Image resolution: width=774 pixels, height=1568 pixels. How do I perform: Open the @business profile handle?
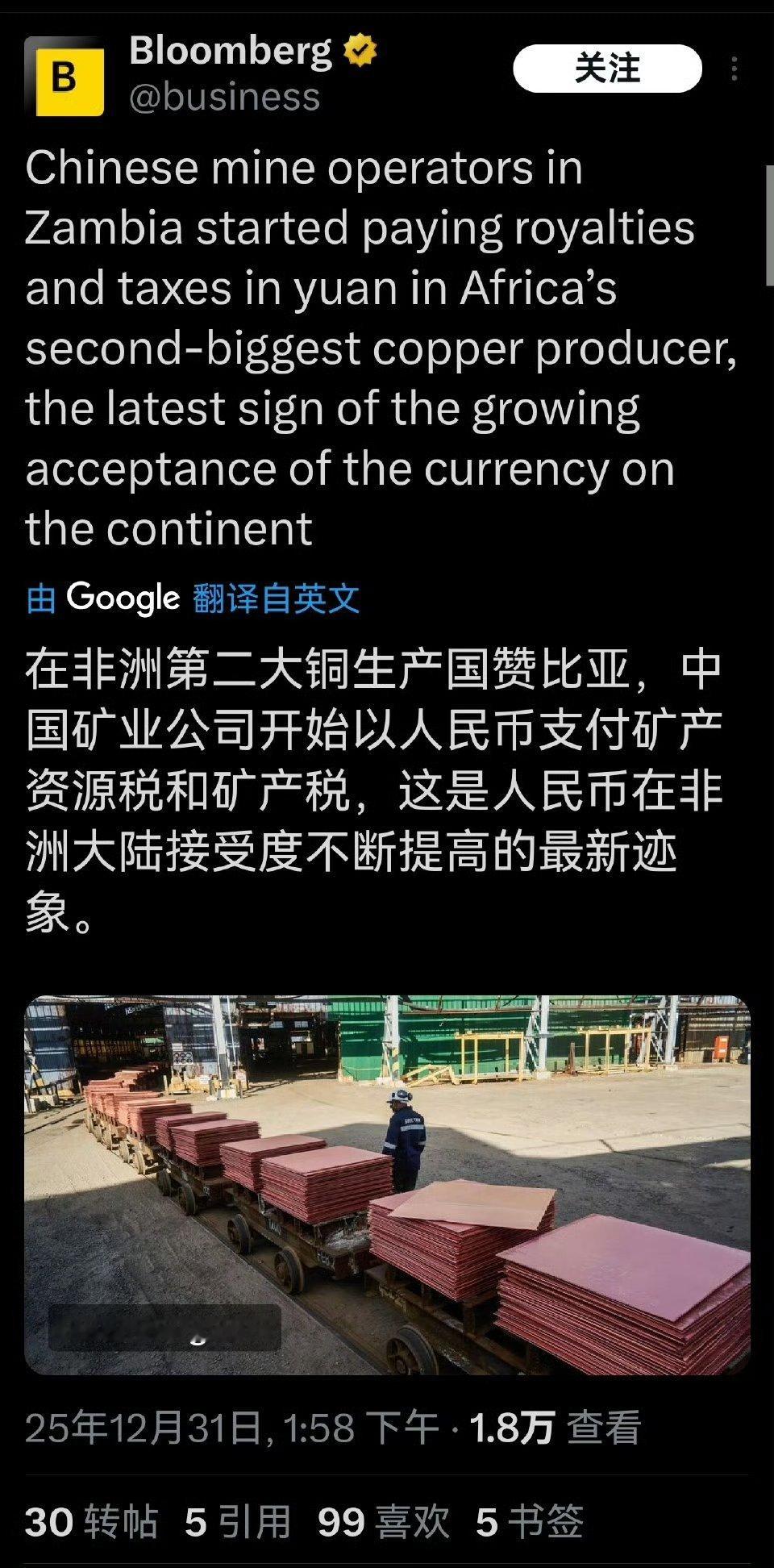226,97
